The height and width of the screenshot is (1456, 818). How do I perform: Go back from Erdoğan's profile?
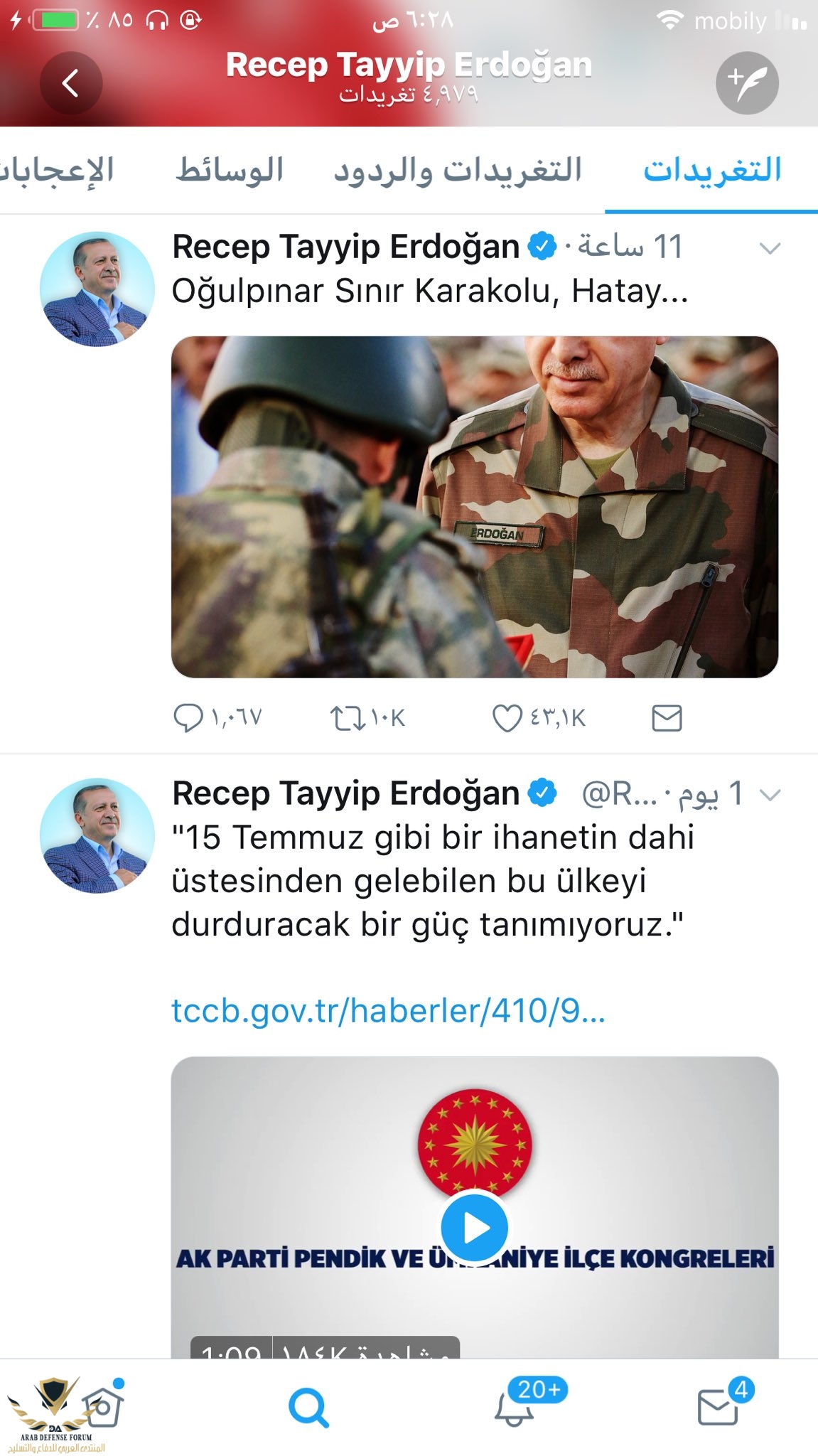click(x=70, y=83)
